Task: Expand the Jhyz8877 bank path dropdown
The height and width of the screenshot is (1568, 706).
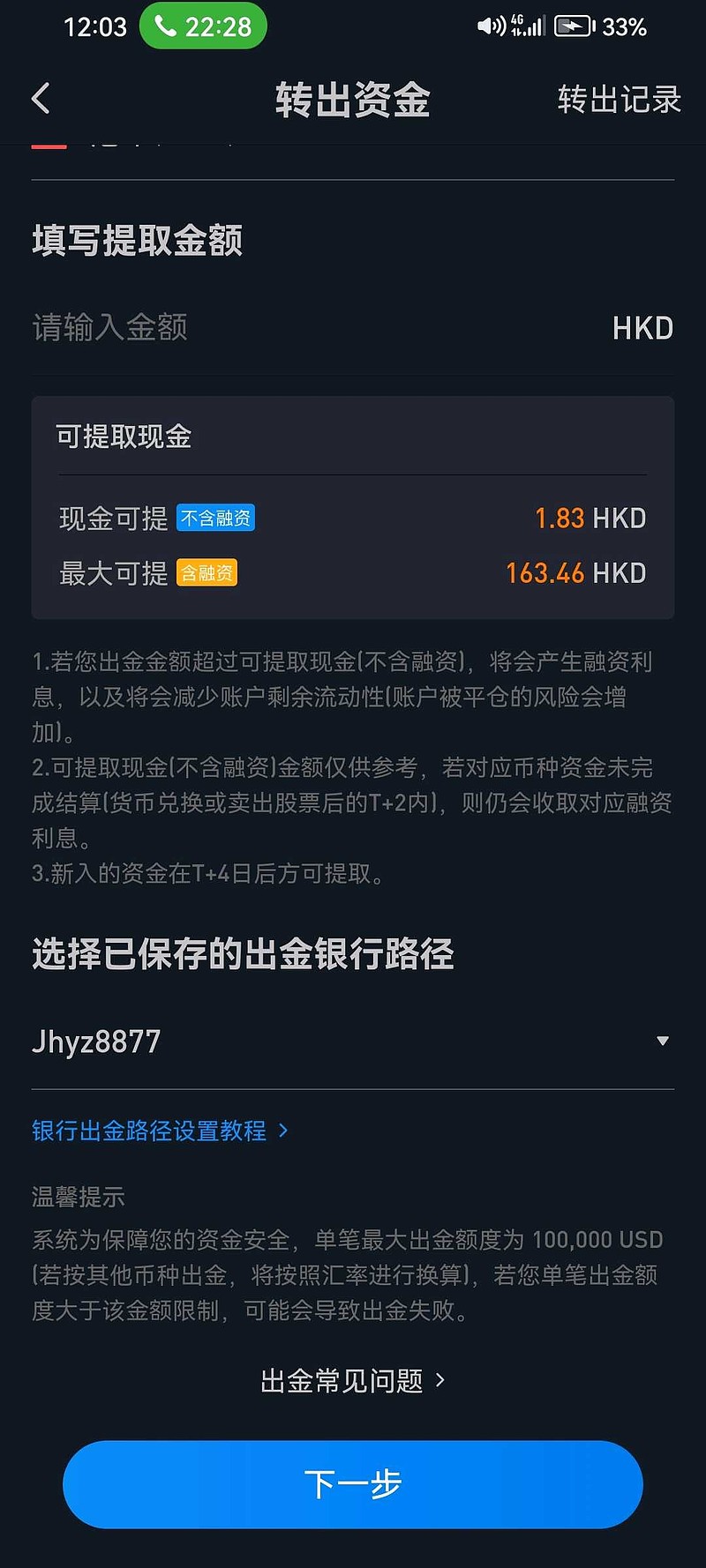Action: [663, 1041]
